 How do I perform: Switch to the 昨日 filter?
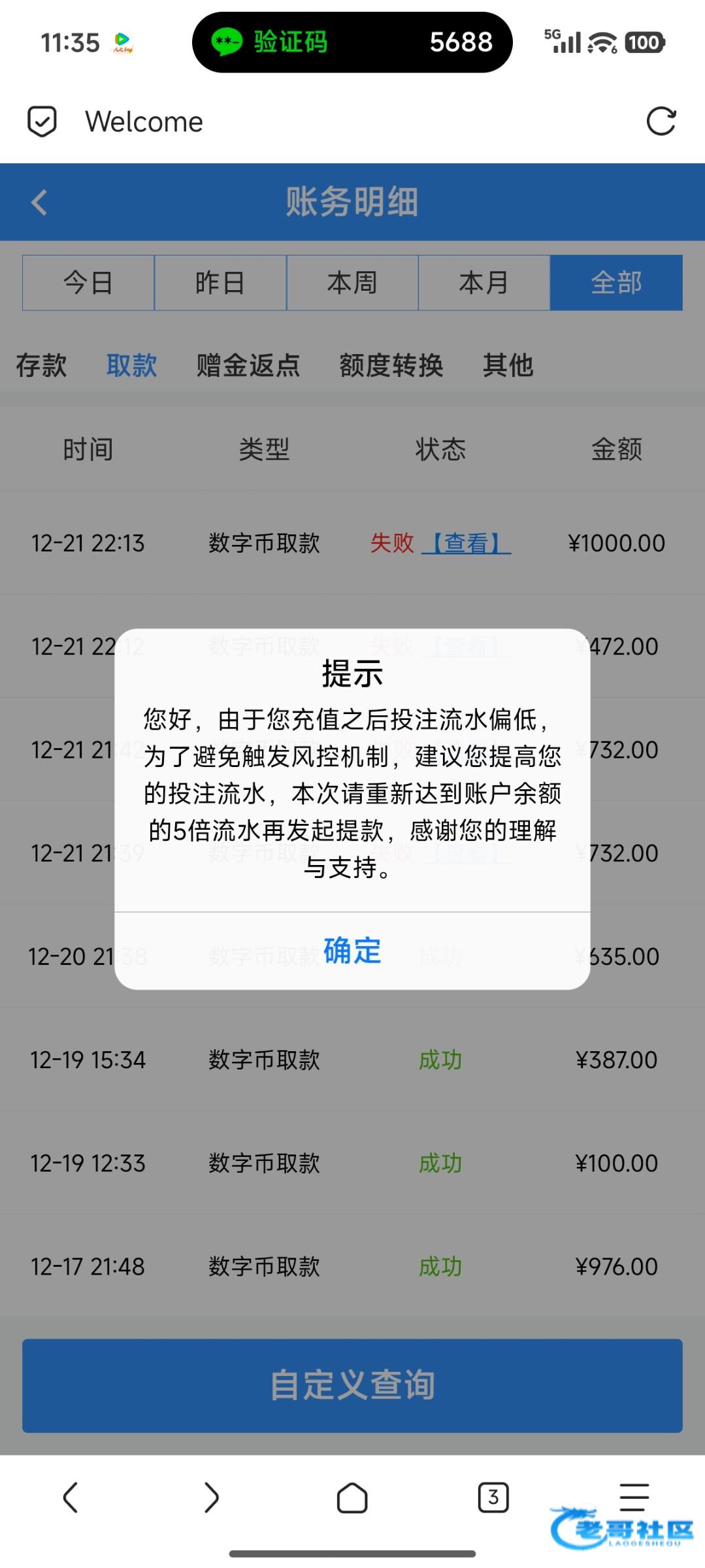(x=220, y=283)
